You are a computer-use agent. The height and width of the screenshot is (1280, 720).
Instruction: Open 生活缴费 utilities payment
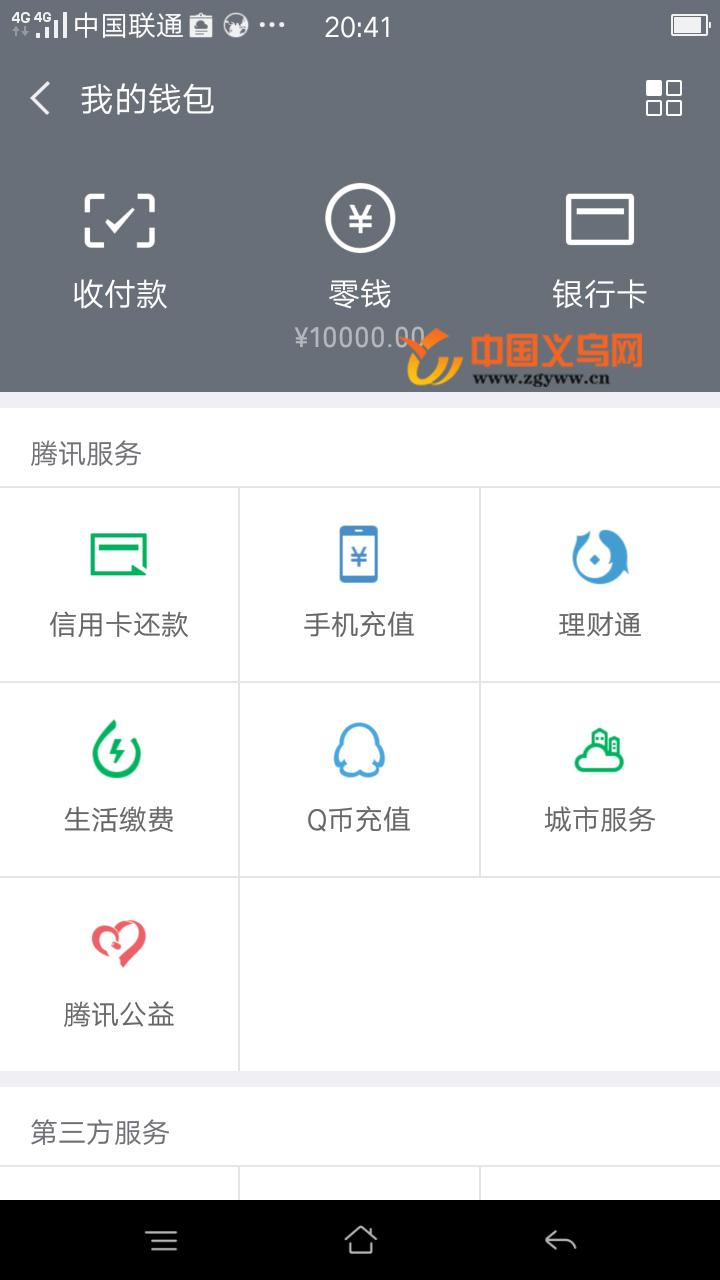(119, 780)
